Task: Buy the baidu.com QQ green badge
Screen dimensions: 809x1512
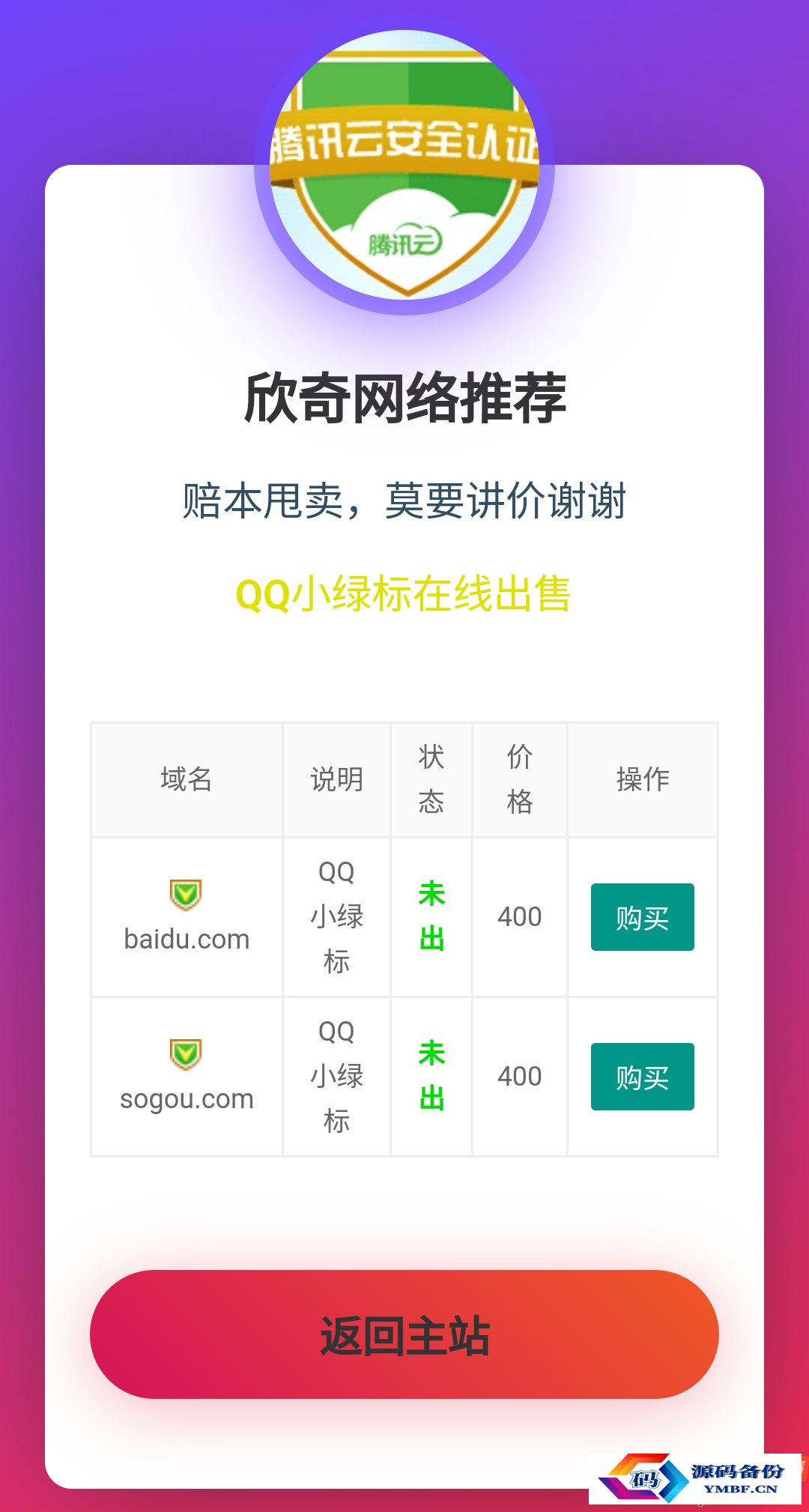Action: 642,917
